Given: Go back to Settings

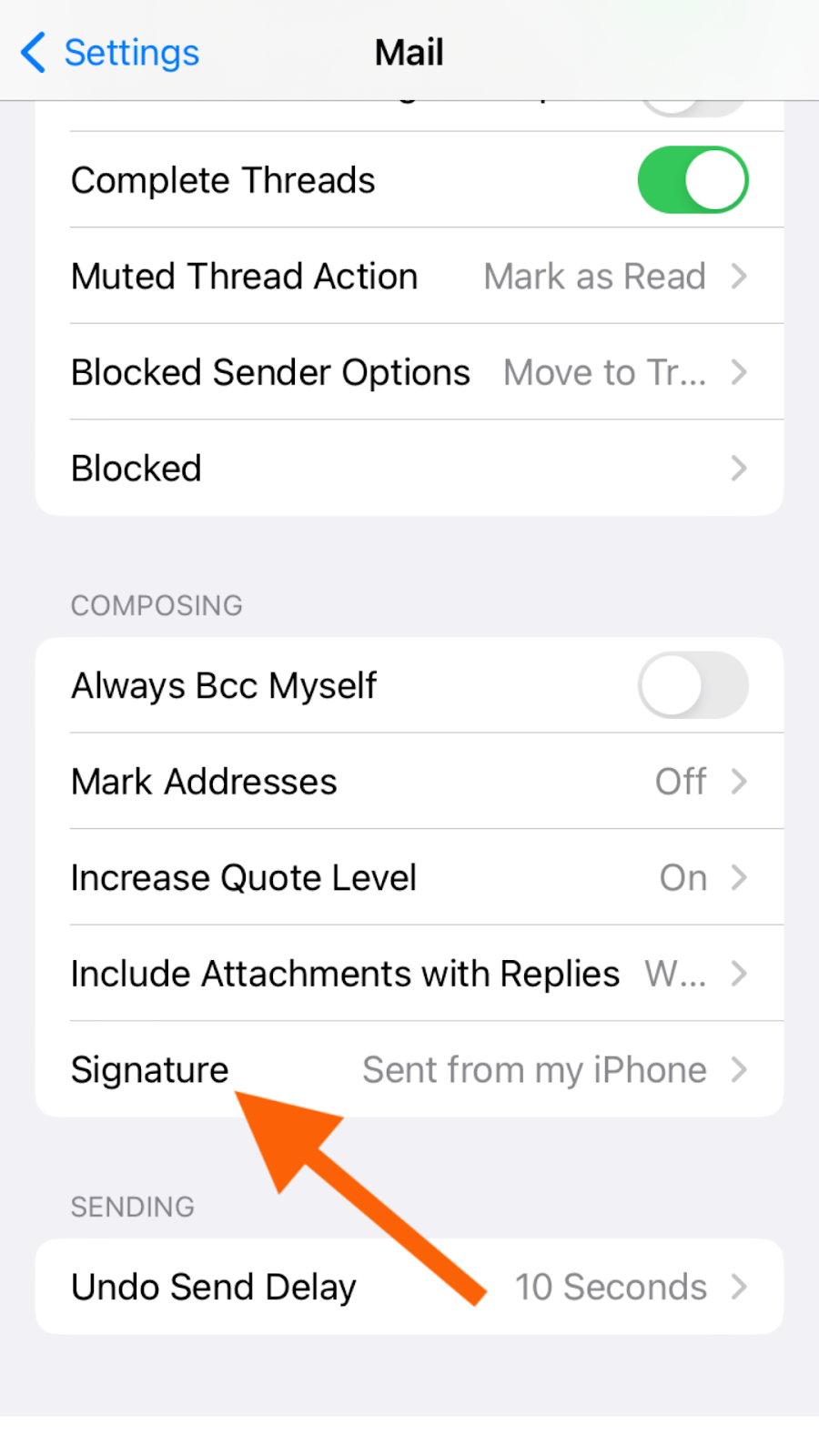Looking at the screenshot, I should (111, 53).
